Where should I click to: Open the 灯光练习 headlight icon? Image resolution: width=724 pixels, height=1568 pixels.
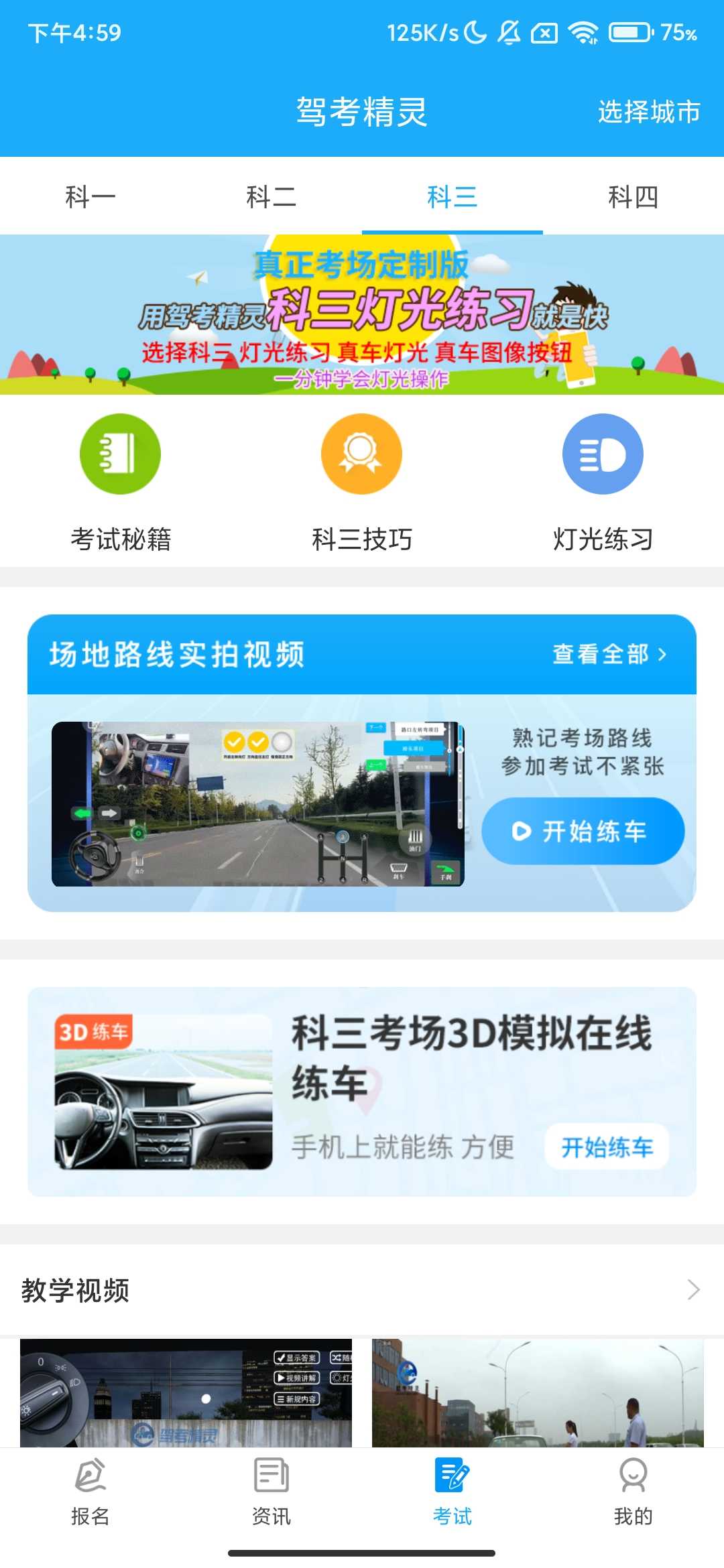[602, 453]
